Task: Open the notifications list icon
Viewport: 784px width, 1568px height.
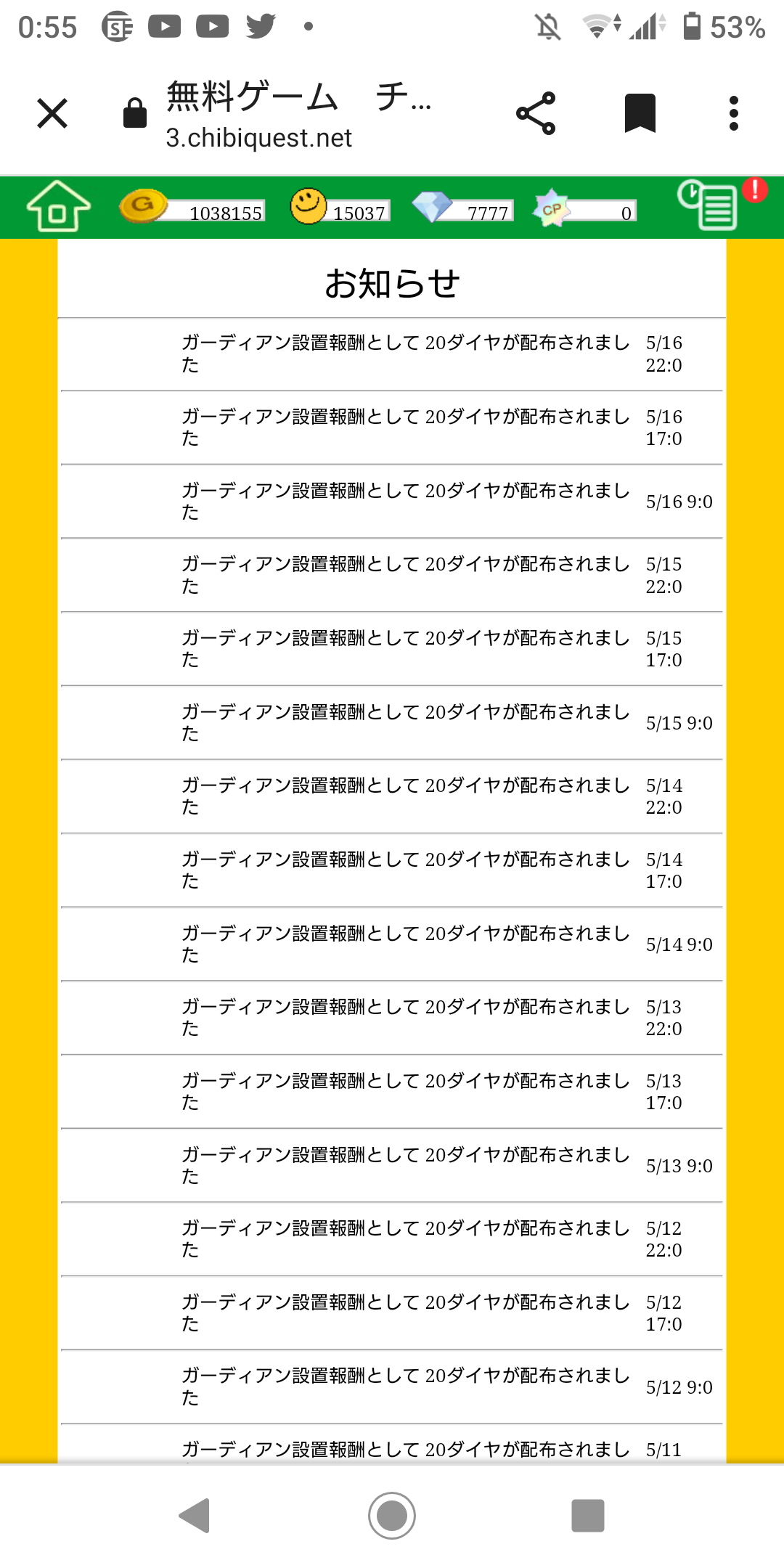Action: [x=708, y=205]
